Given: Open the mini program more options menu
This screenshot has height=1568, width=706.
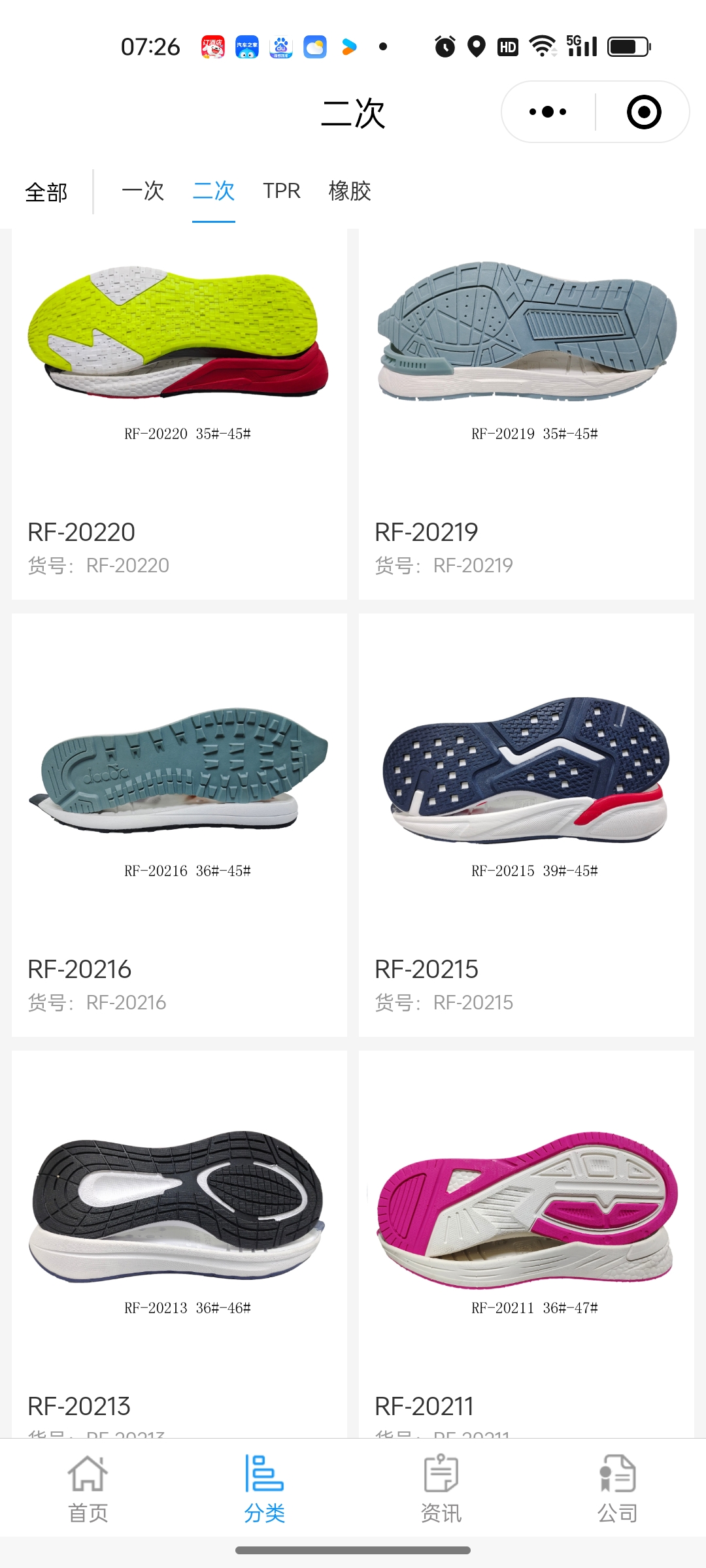Looking at the screenshot, I should click(548, 112).
